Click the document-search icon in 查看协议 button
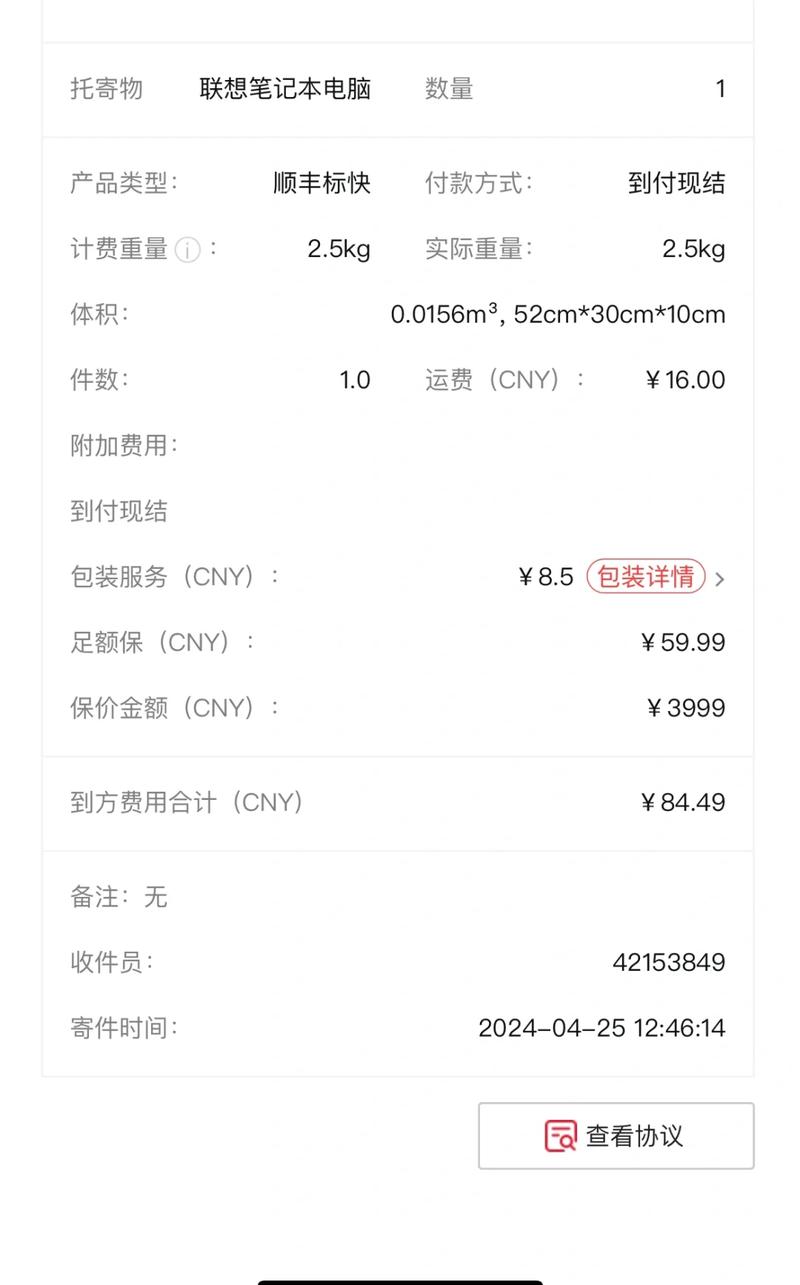Image resolution: width=800 pixels, height=1285 pixels. tap(564, 1135)
